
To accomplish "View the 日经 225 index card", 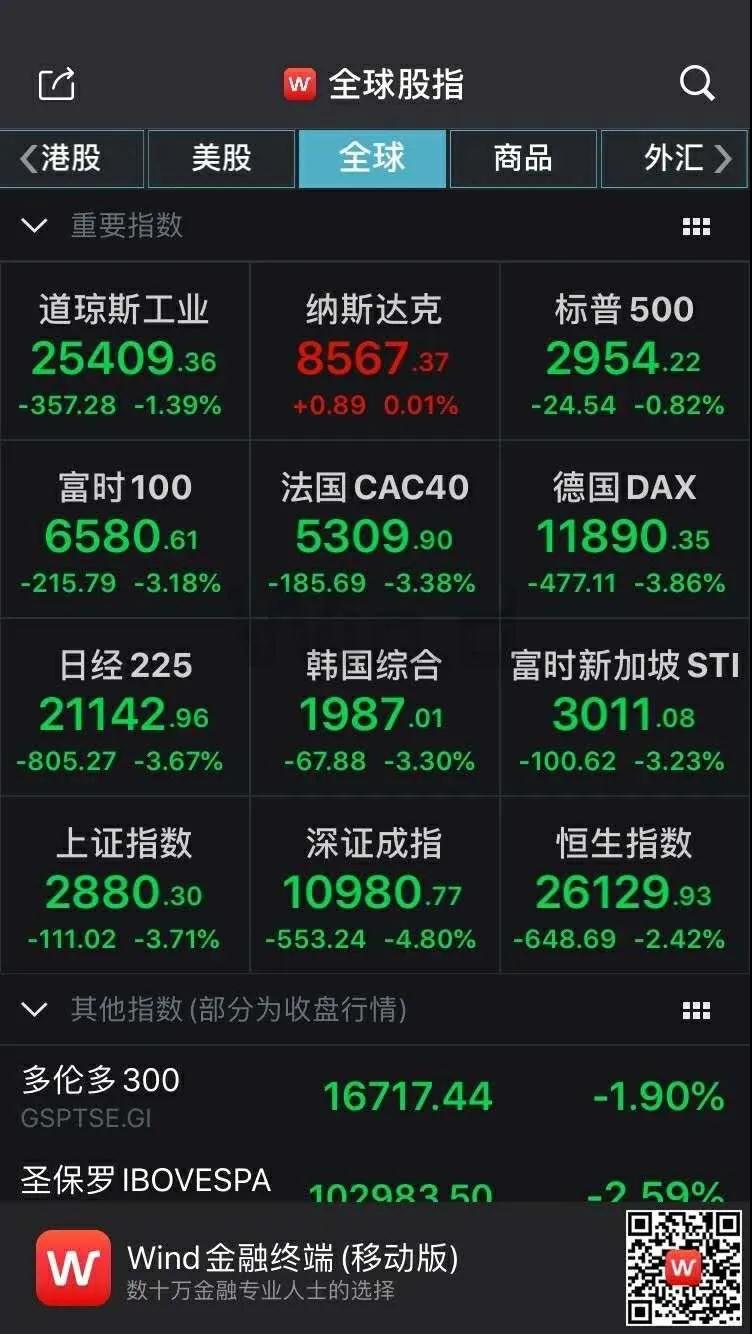I will (124, 707).
